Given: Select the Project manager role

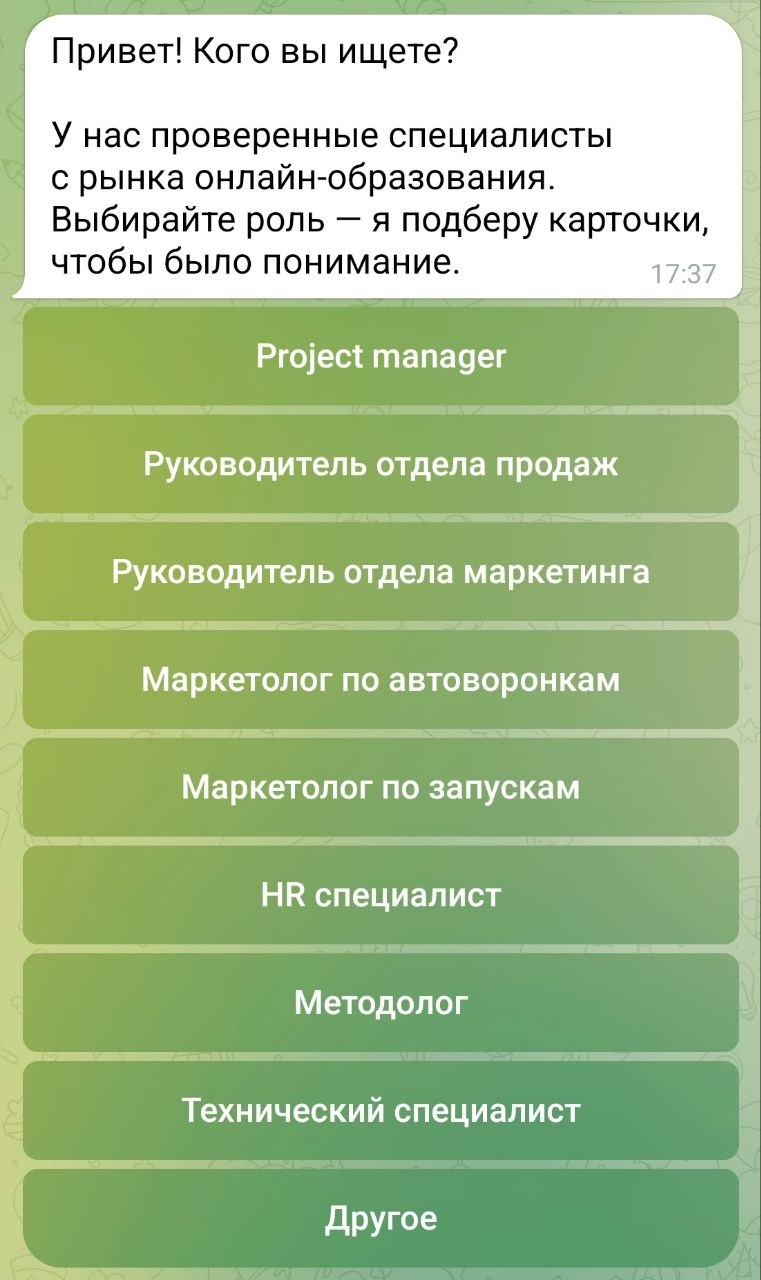Looking at the screenshot, I should point(381,357).
